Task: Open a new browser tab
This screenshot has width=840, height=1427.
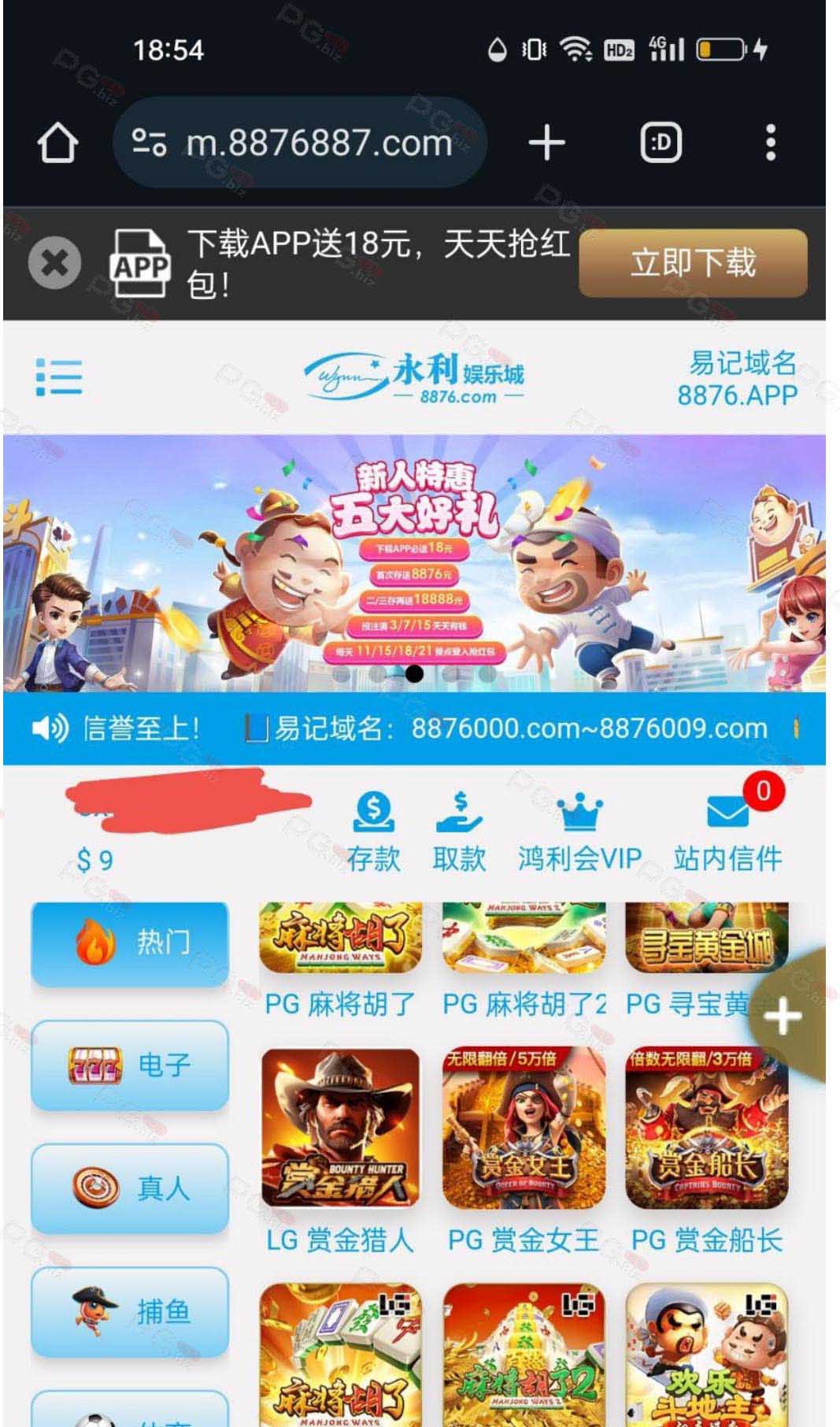Action: click(547, 143)
